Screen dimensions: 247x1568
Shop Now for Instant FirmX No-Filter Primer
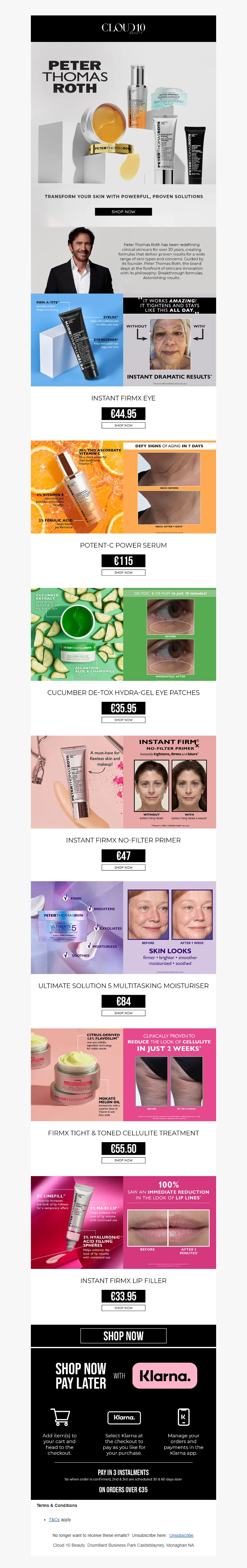click(123, 867)
